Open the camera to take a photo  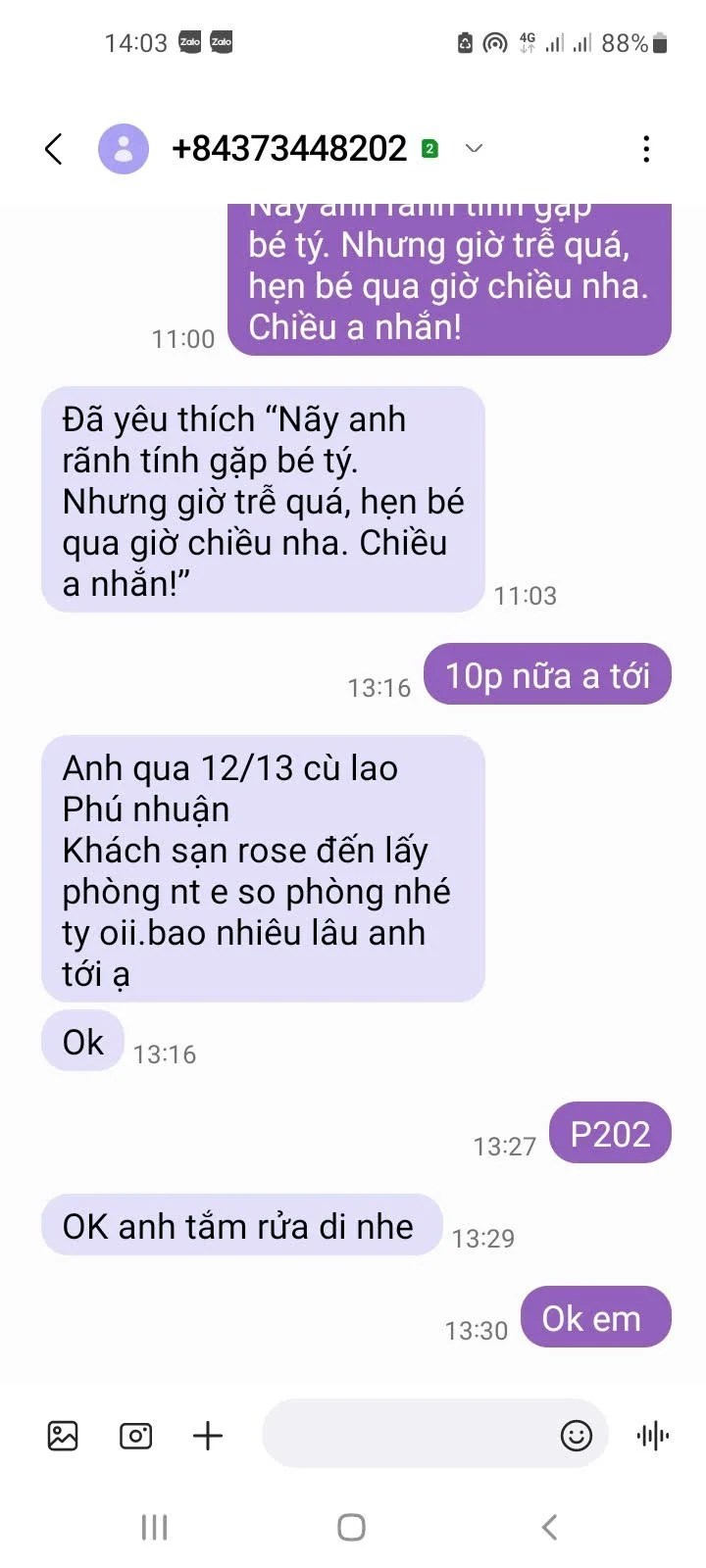135,1436
